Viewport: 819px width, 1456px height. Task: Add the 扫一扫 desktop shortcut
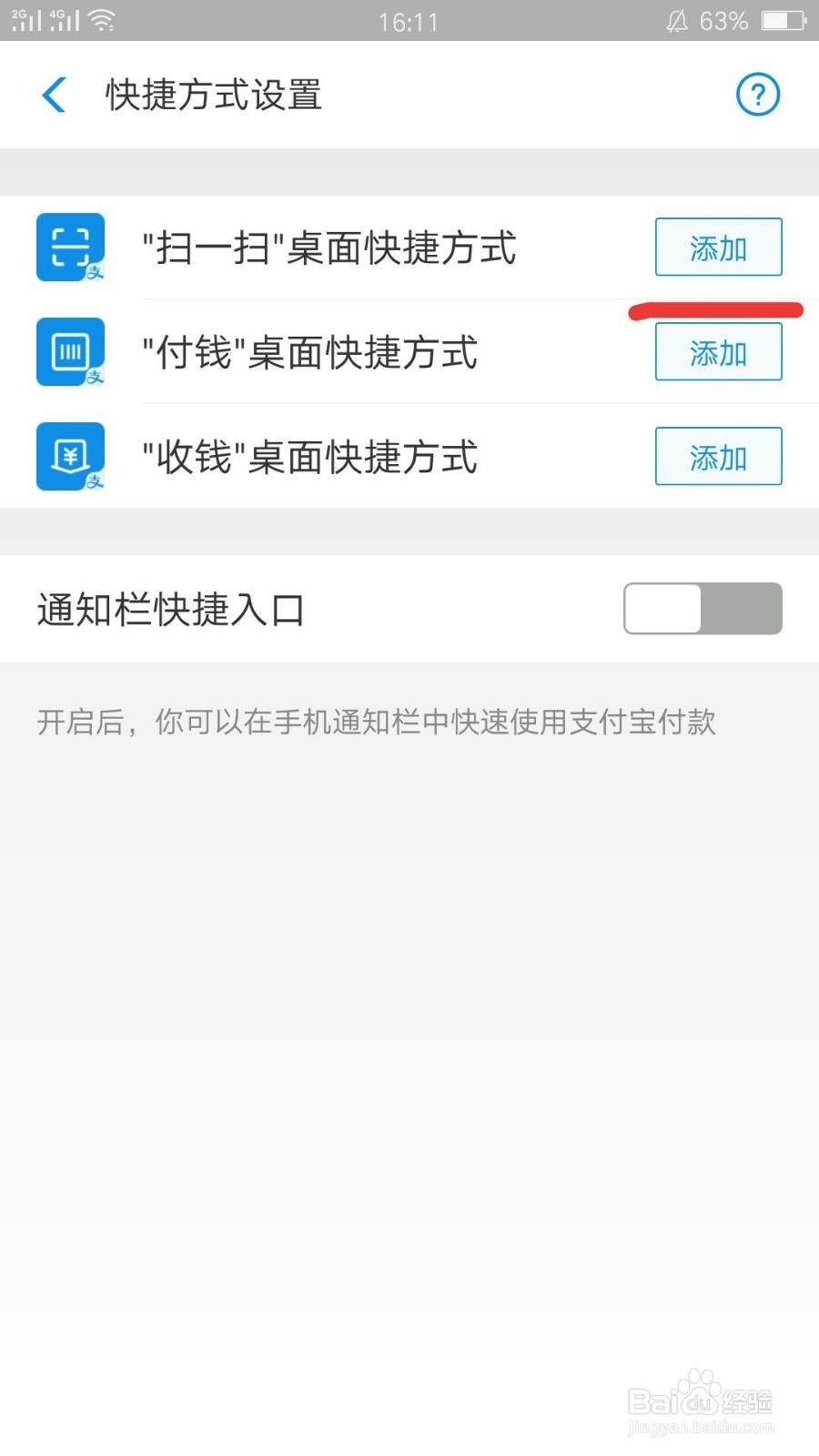[718, 247]
